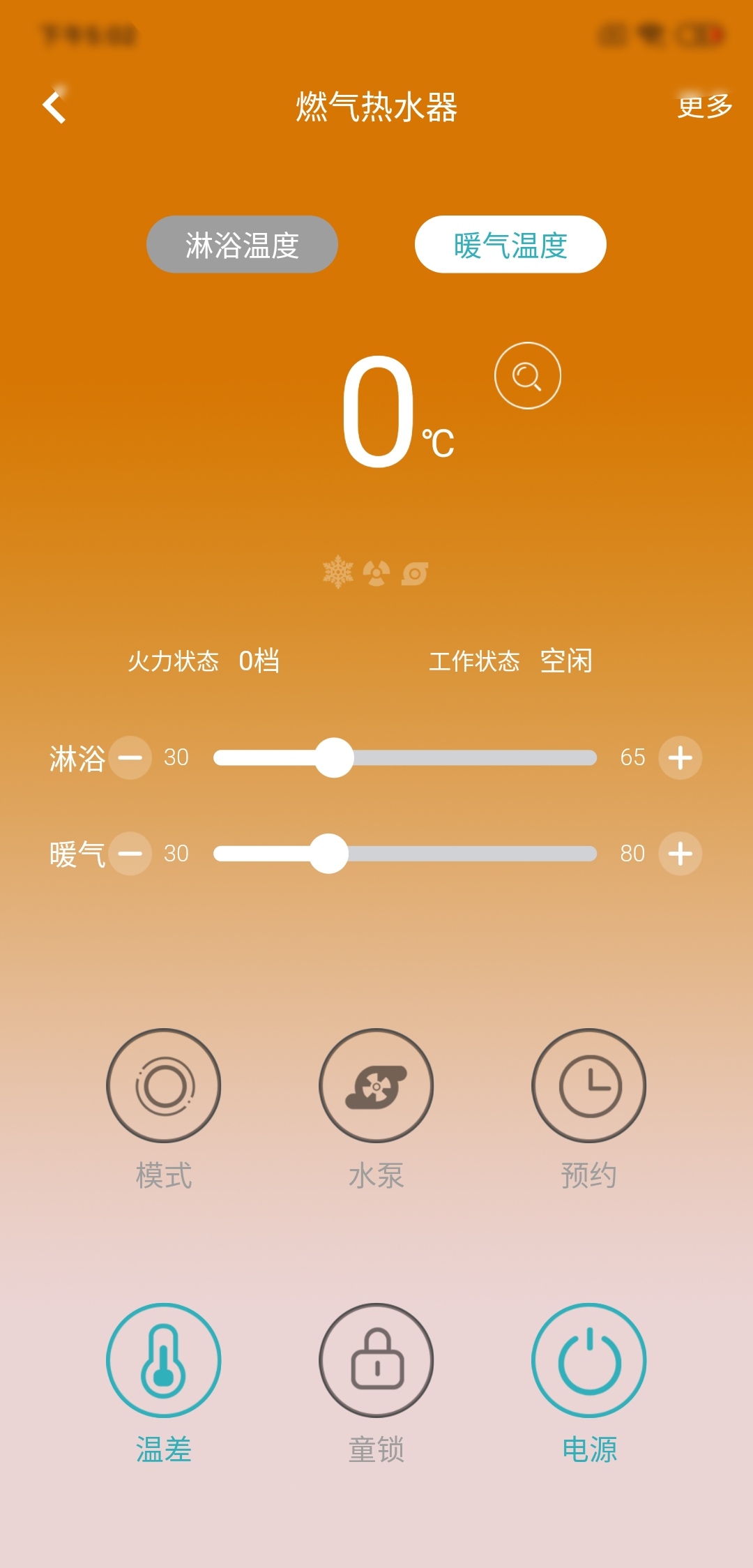Decrease 淋浴 temperature with minus button
The width and height of the screenshot is (753, 1568).
point(130,757)
